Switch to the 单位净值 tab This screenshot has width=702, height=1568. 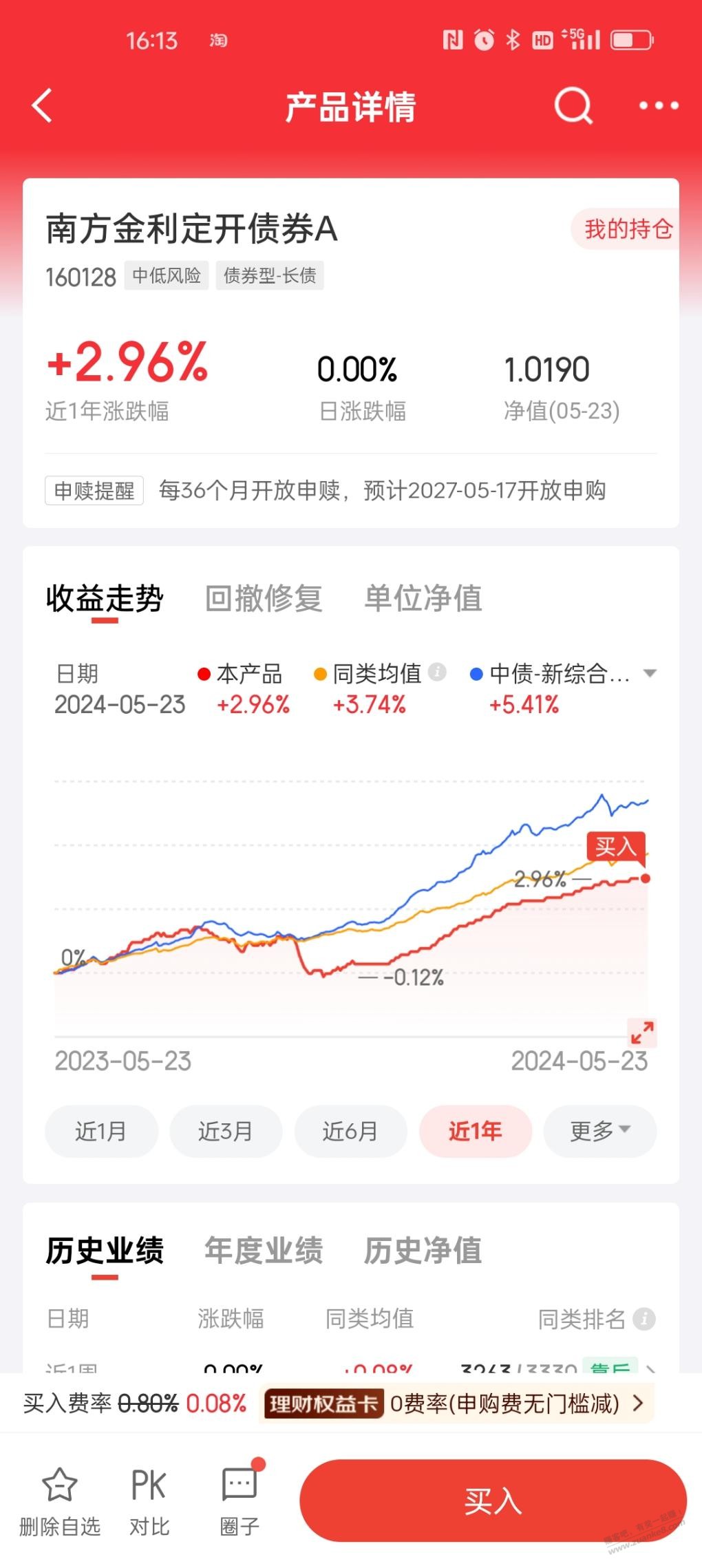pyautogui.click(x=423, y=598)
